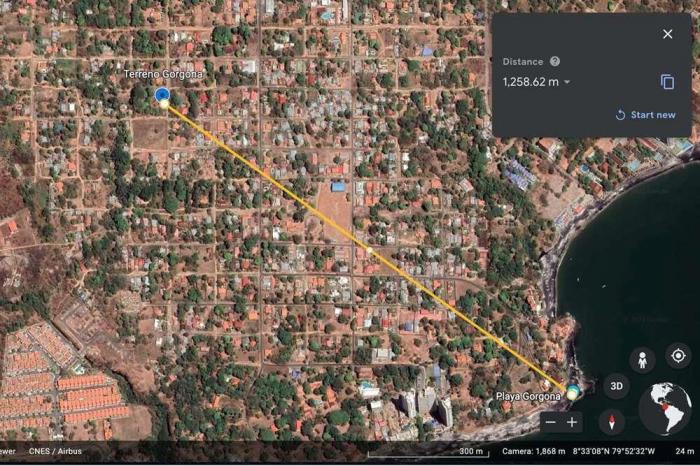This screenshot has width=700, height=466.
Task: Fly to my current location
Action: coord(678,356)
